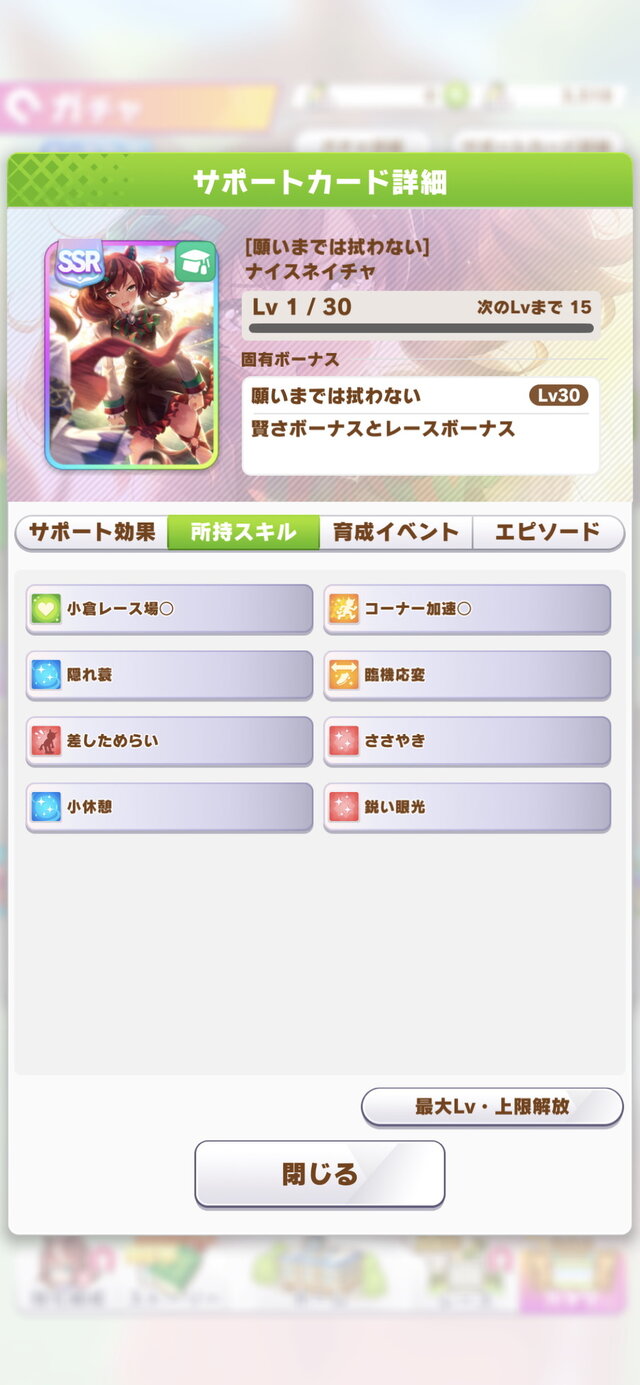Open the 小倉レース場○ skill
640x1385 pixels.
click(169, 609)
